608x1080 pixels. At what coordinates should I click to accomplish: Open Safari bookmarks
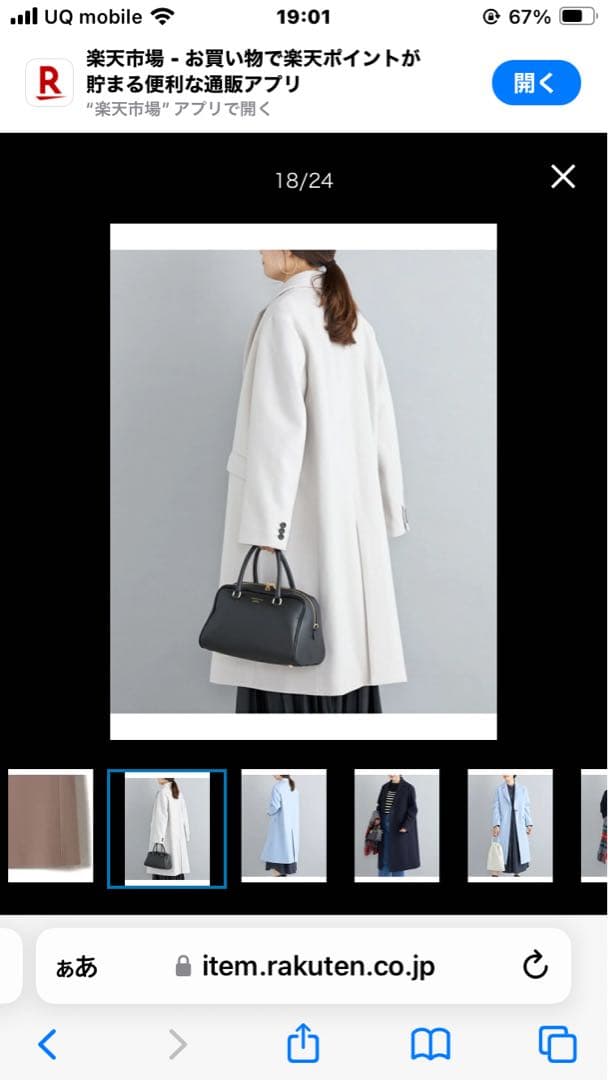pos(430,1045)
